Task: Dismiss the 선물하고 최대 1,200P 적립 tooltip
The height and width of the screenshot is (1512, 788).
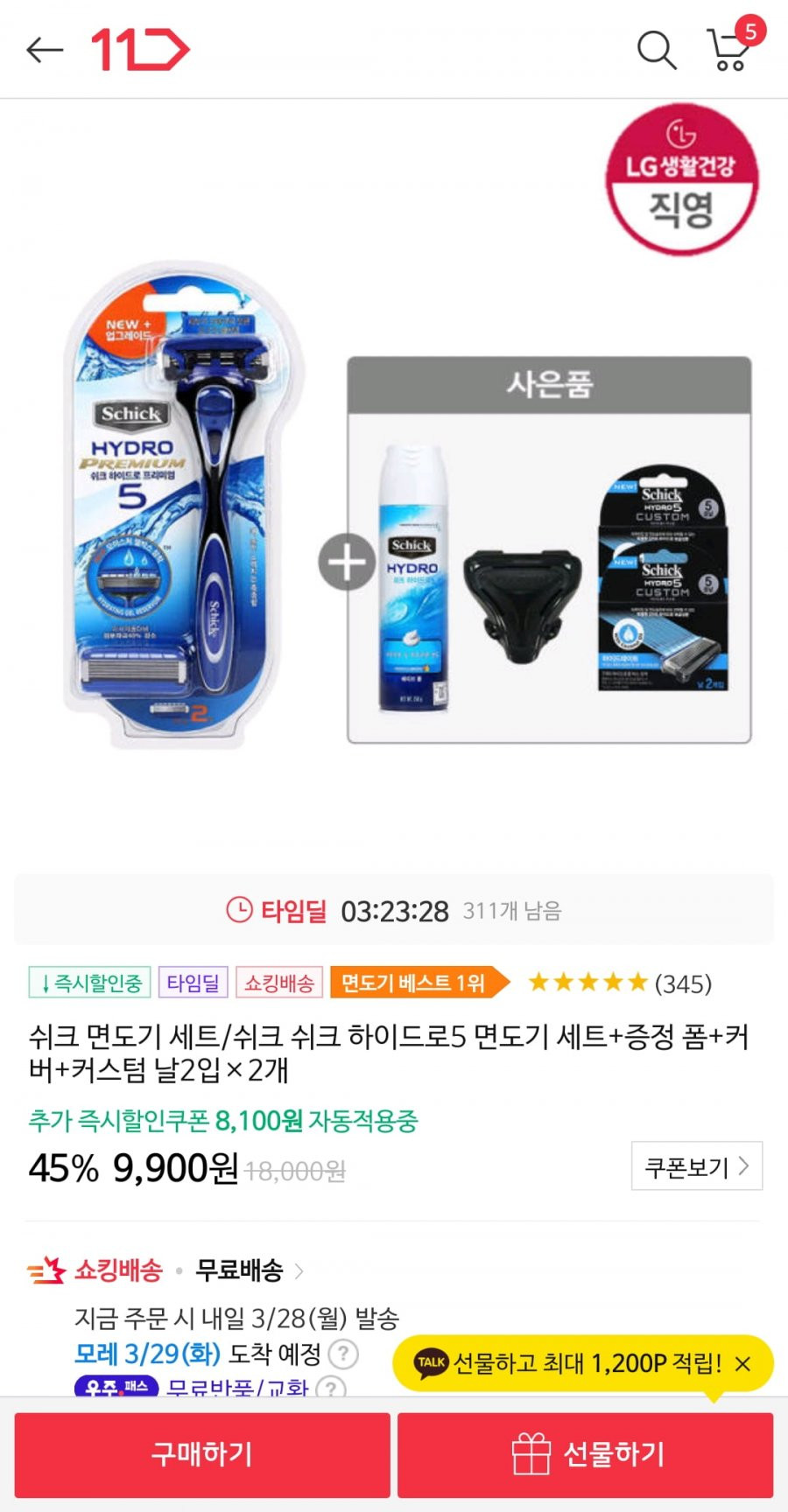Action: 742,1363
